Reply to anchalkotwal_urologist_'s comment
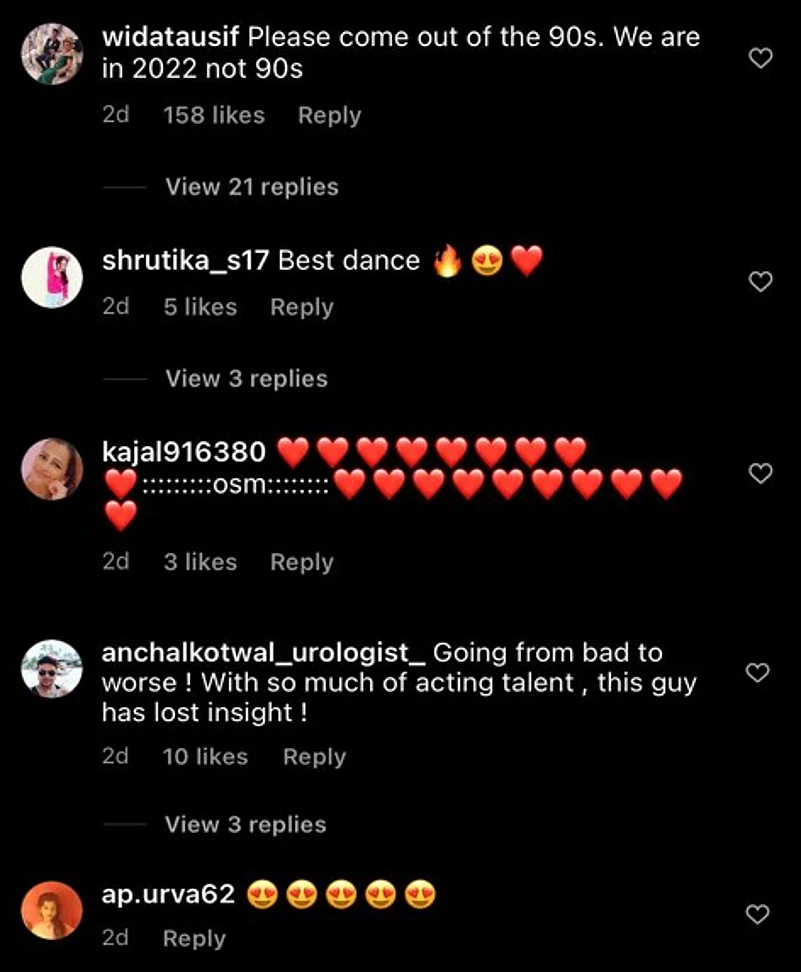Image resolution: width=801 pixels, height=972 pixels. (x=314, y=757)
